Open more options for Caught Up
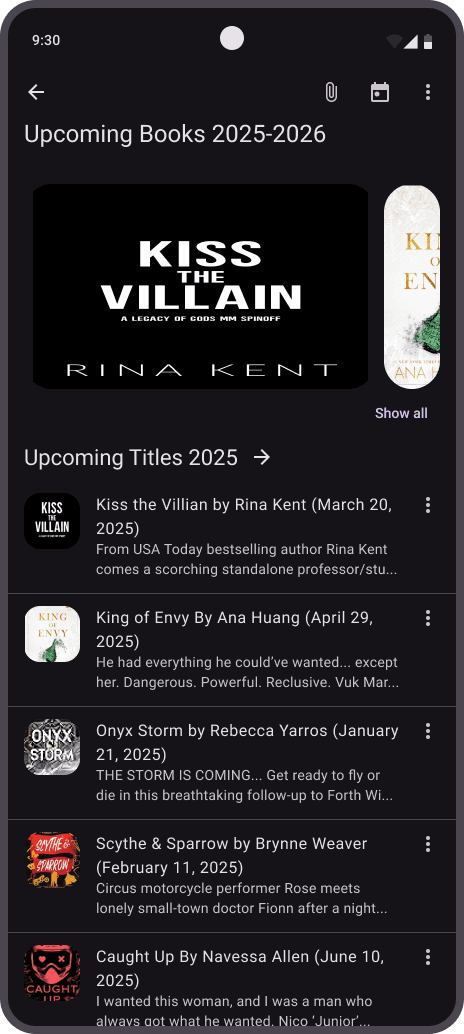The width and height of the screenshot is (464, 1034). pyautogui.click(x=428, y=956)
